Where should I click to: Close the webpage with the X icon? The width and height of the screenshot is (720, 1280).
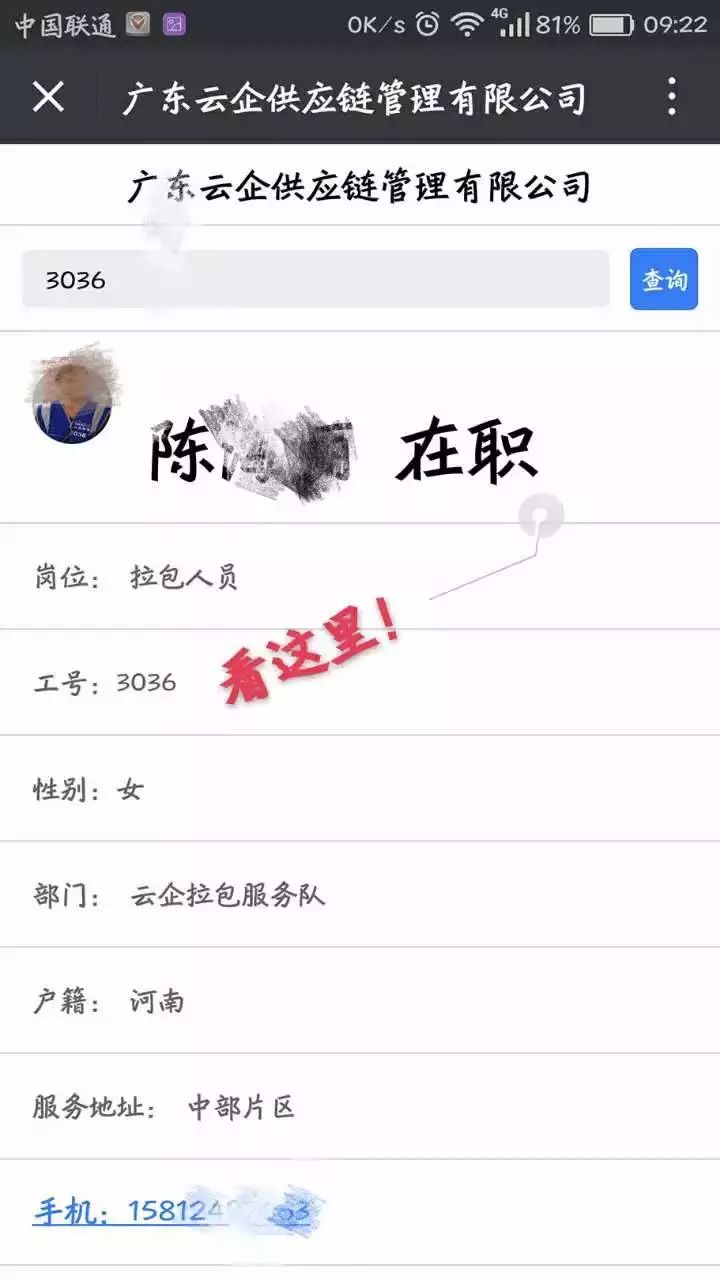(48, 97)
